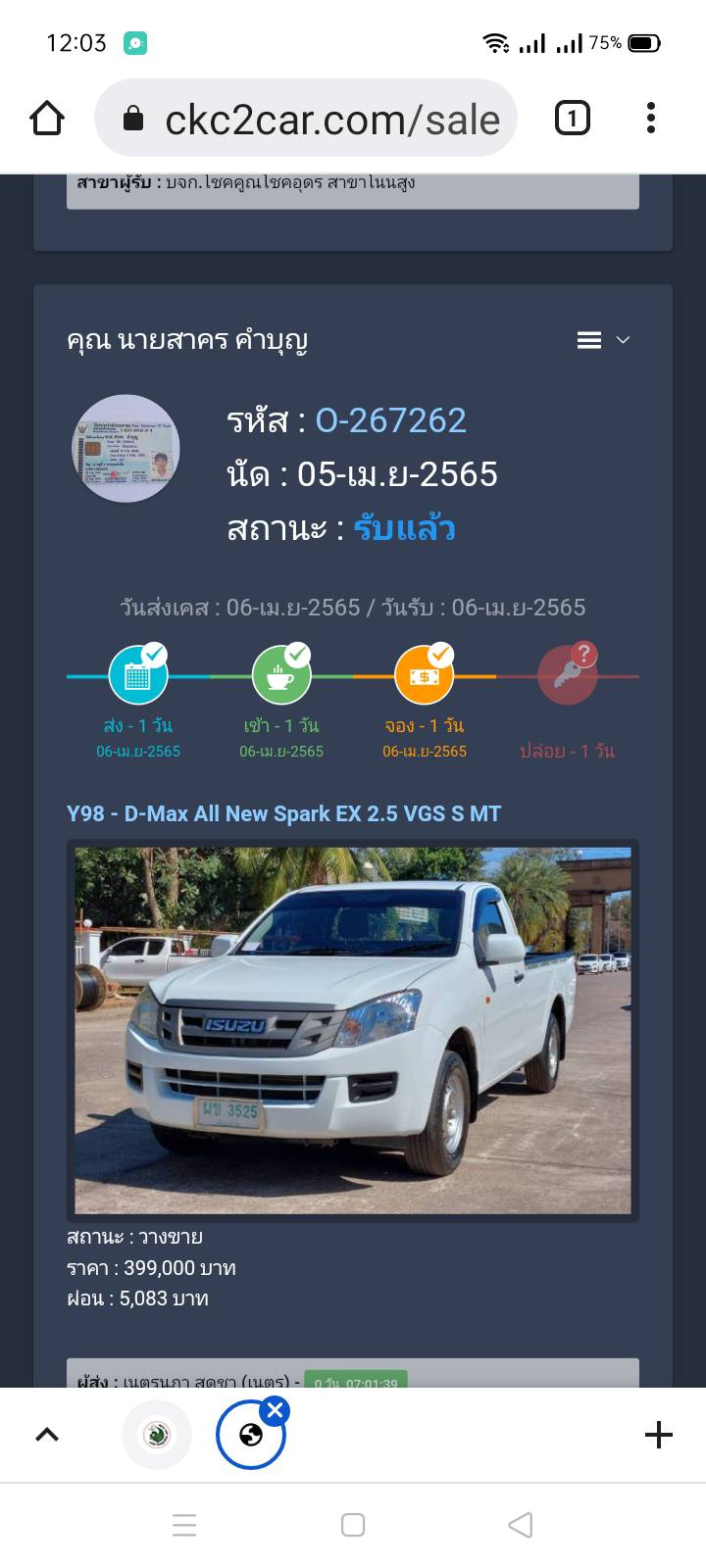Tap the blue calendar step icon

pyautogui.click(x=138, y=674)
